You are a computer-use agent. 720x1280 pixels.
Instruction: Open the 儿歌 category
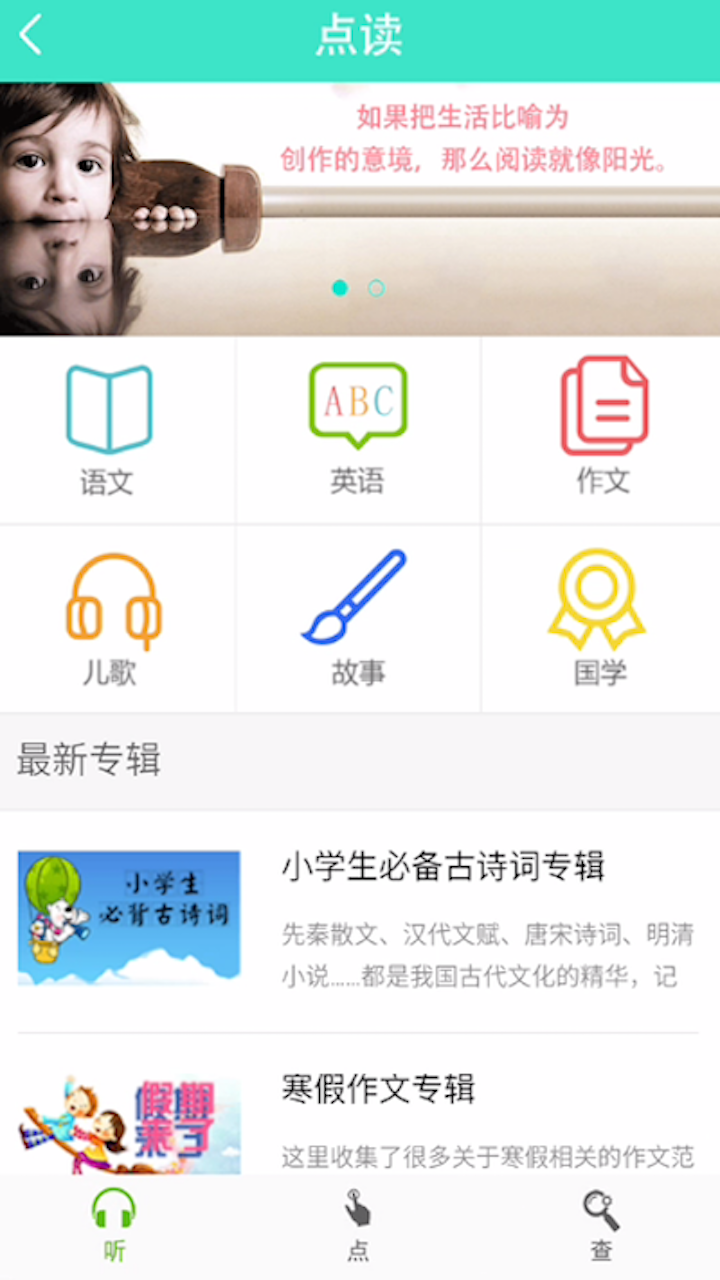click(x=110, y=620)
